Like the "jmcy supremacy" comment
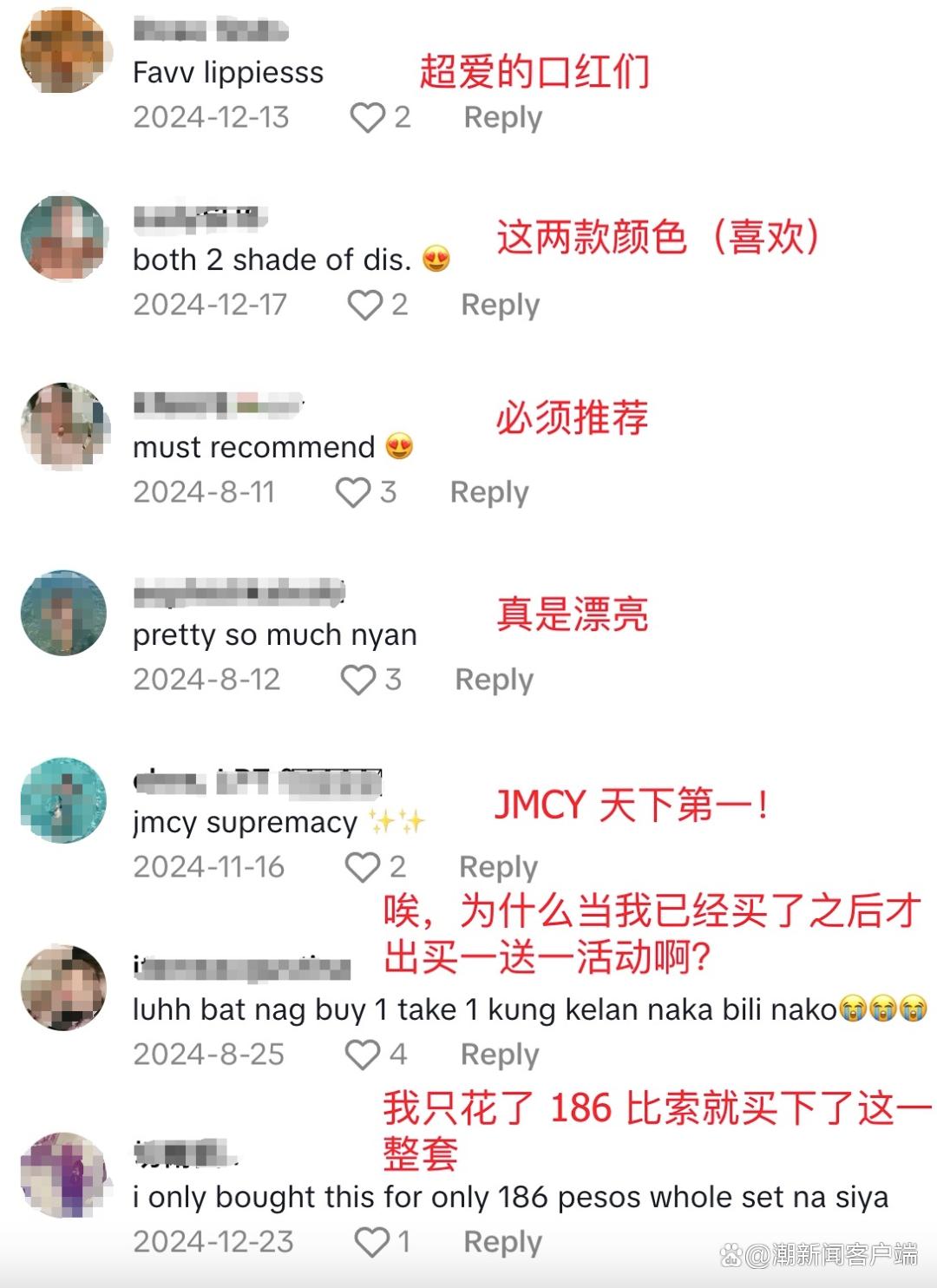Image resolution: width=937 pixels, height=1288 pixels. tap(362, 867)
